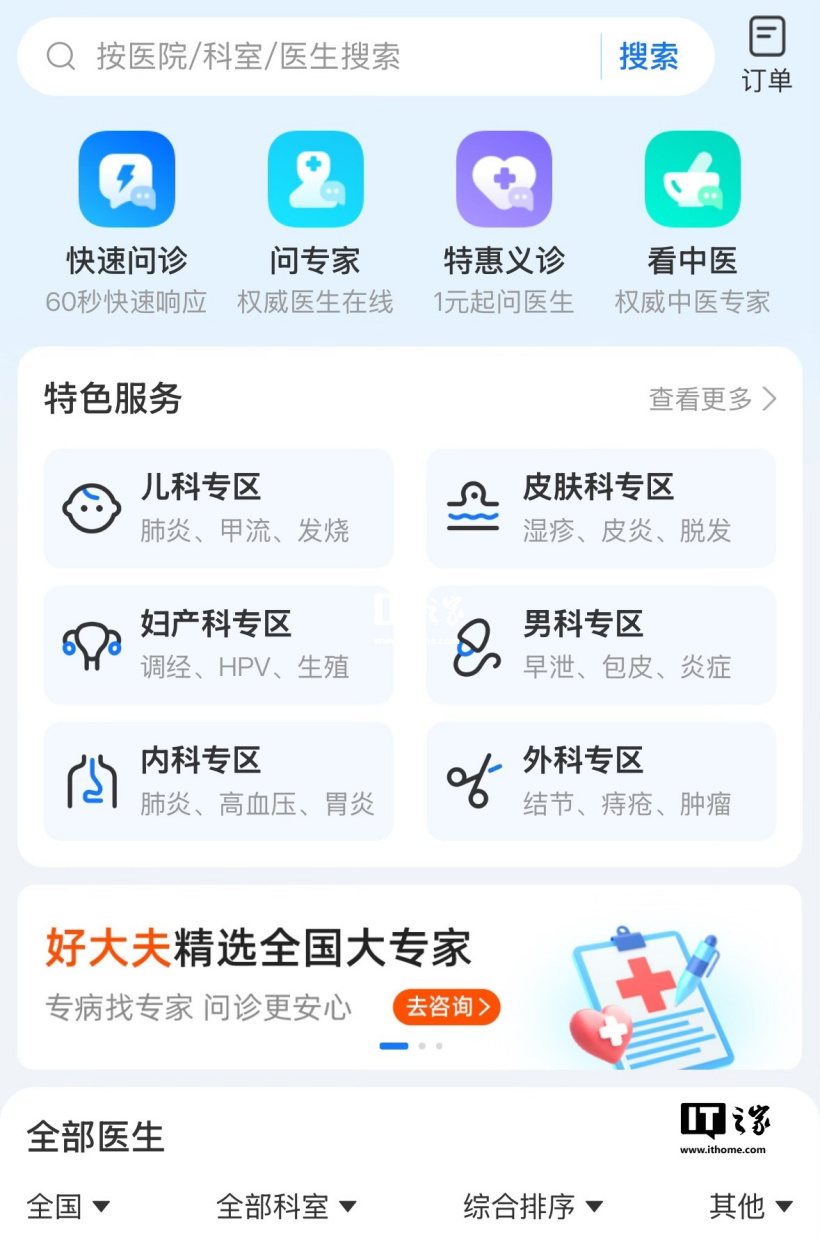This screenshot has height=1238, width=820.
Task: Tap 查看更多 to view more services
Action: click(712, 399)
